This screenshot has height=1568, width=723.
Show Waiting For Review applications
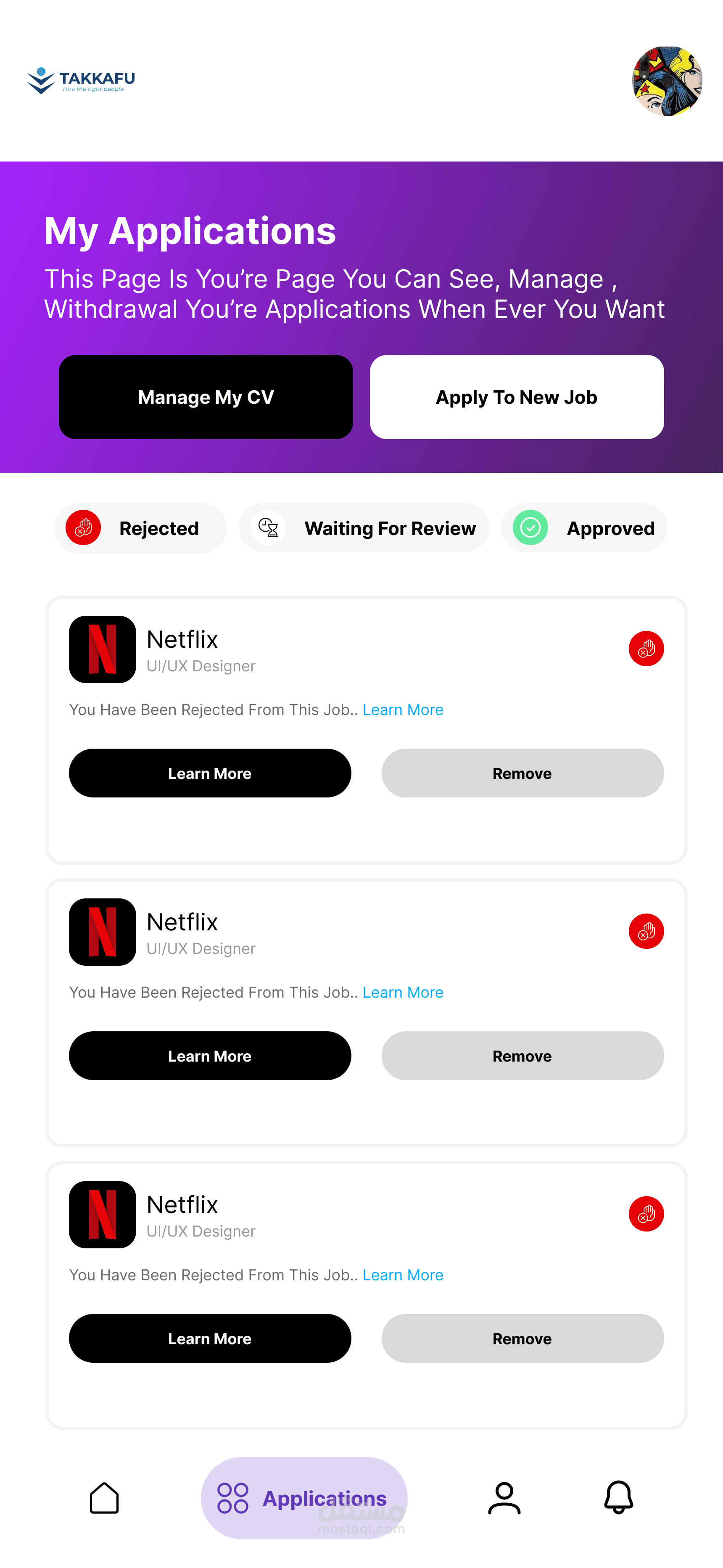coord(364,528)
